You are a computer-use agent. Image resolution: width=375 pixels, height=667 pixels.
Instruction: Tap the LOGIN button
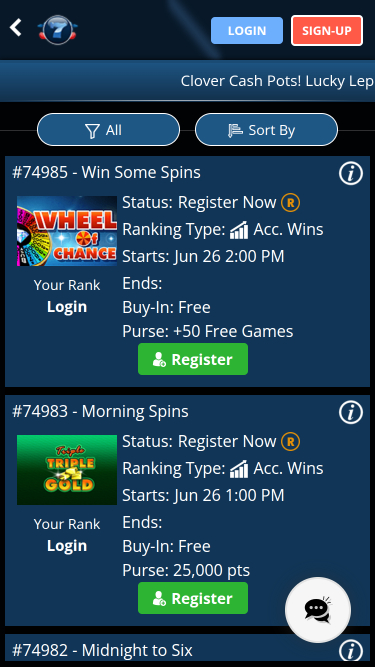tap(247, 31)
